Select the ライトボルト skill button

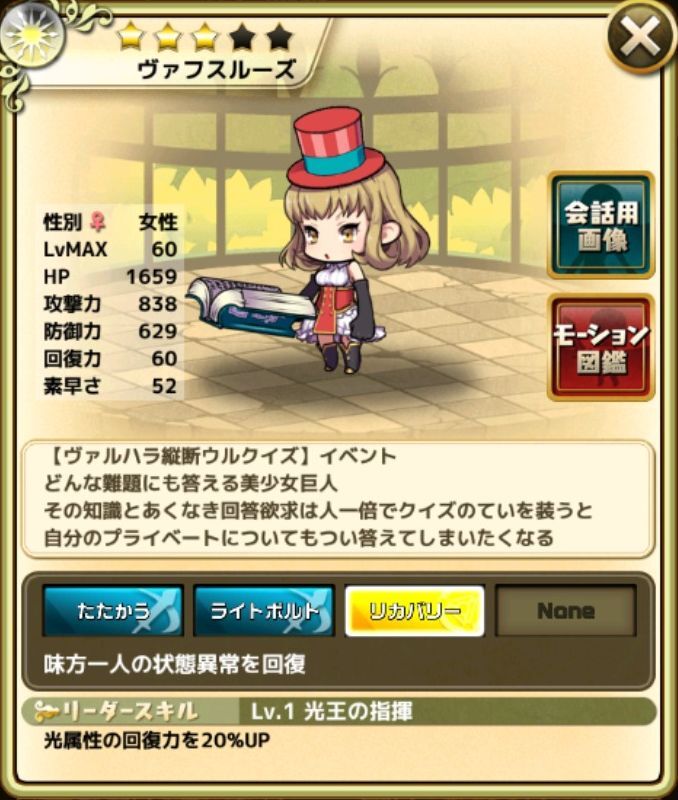coord(264,611)
